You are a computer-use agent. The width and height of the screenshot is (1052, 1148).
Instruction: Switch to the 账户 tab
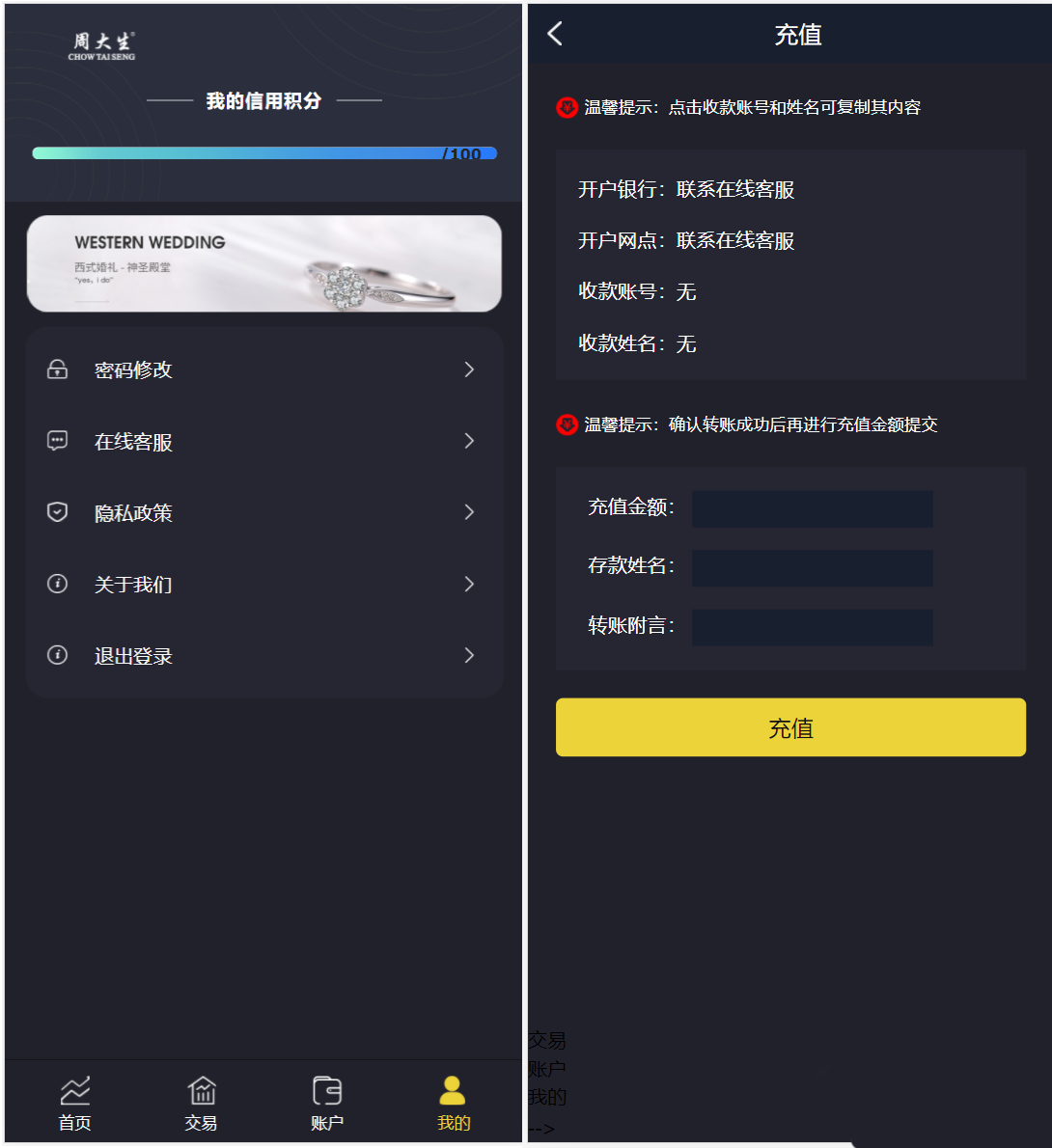click(x=327, y=1103)
